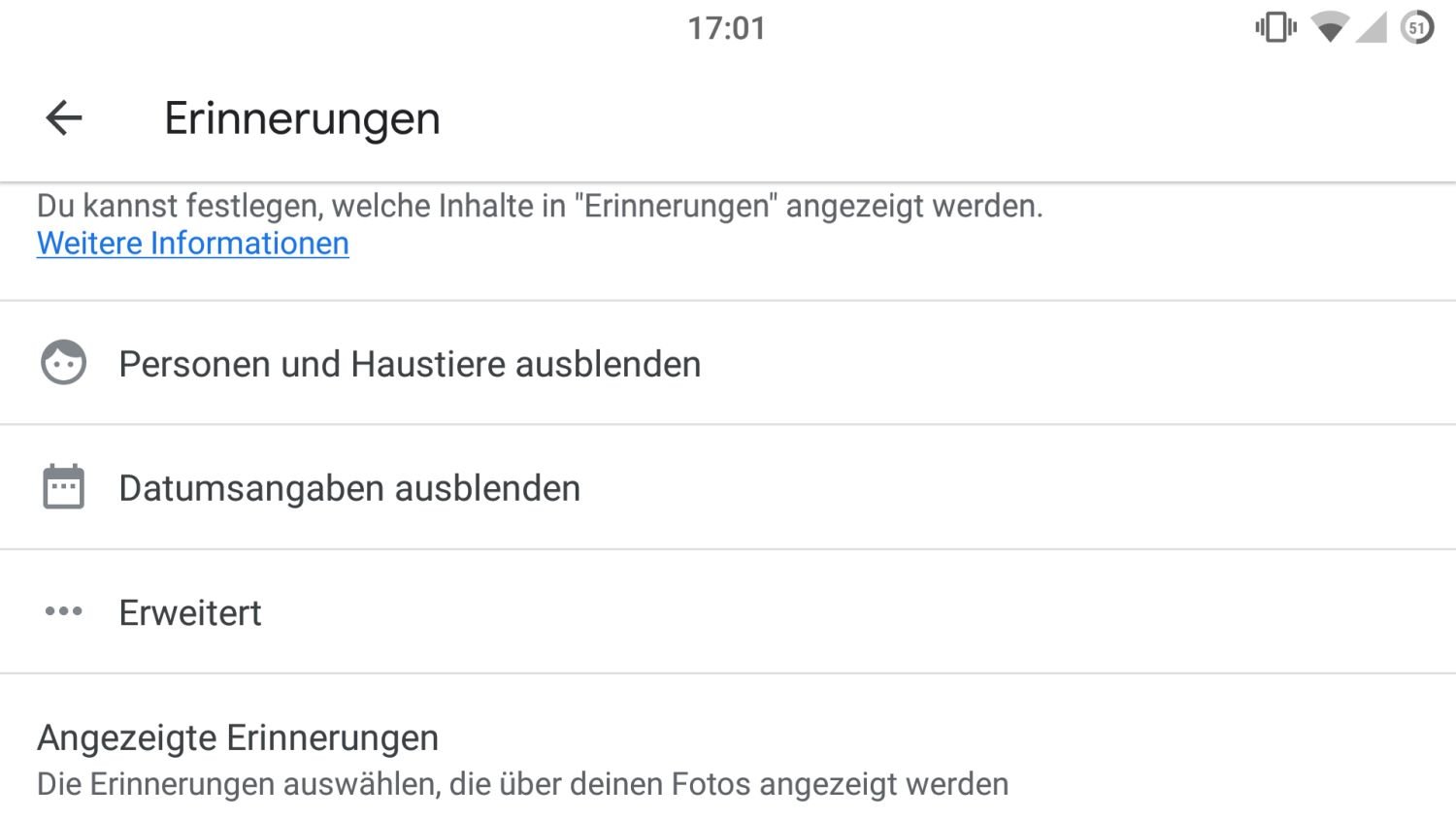
Task: Open the Weitere Informationen link
Action: pos(193,244)
